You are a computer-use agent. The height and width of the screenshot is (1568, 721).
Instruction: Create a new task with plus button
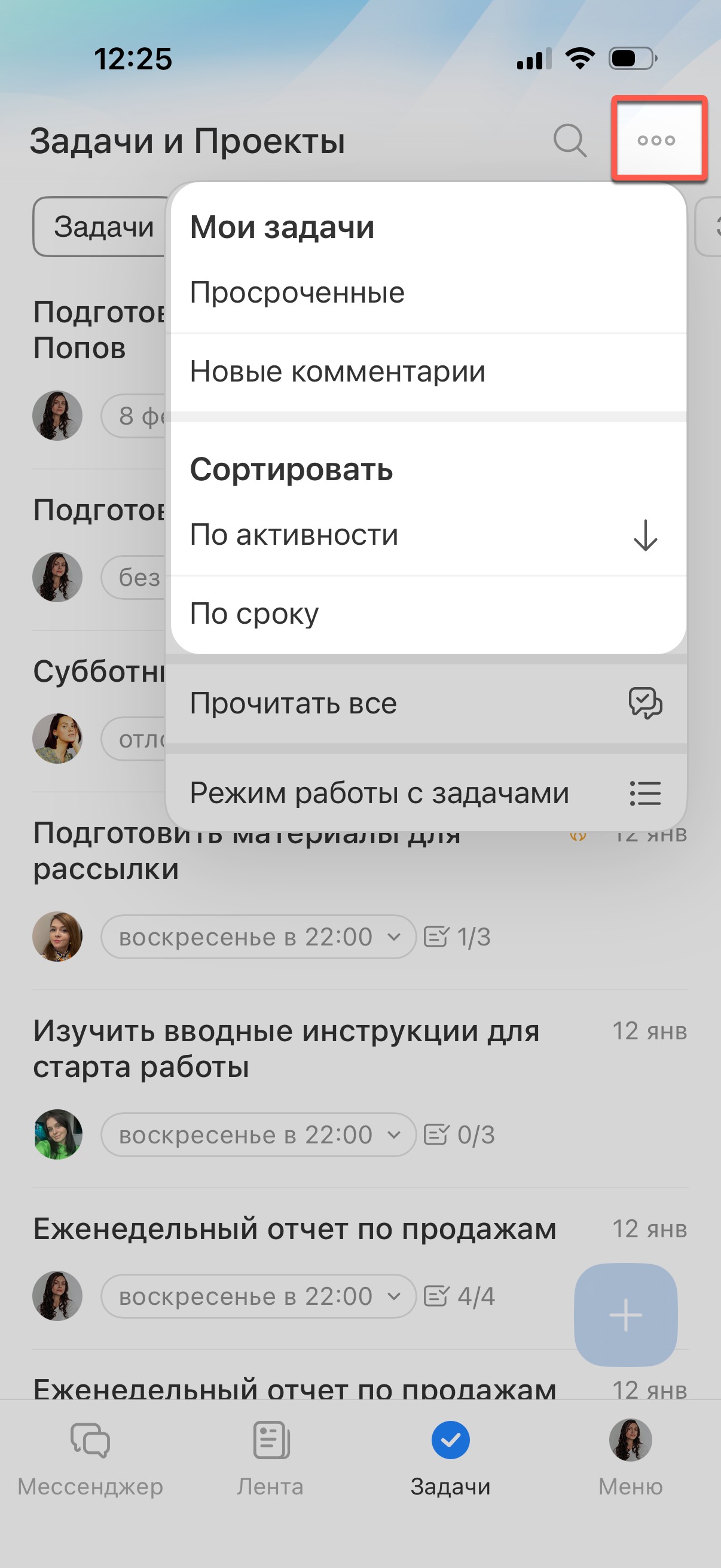click(x=625, y=1316)
